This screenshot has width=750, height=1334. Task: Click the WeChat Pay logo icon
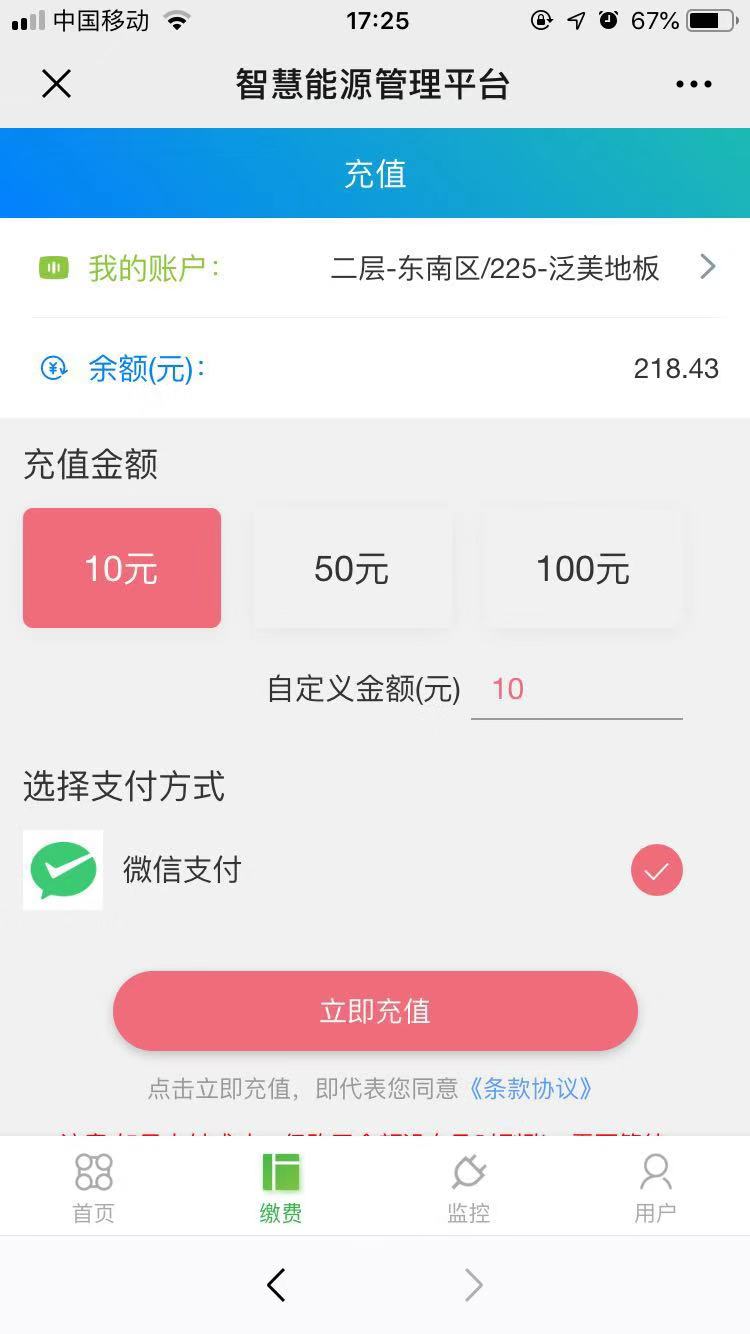pos(62,870)
